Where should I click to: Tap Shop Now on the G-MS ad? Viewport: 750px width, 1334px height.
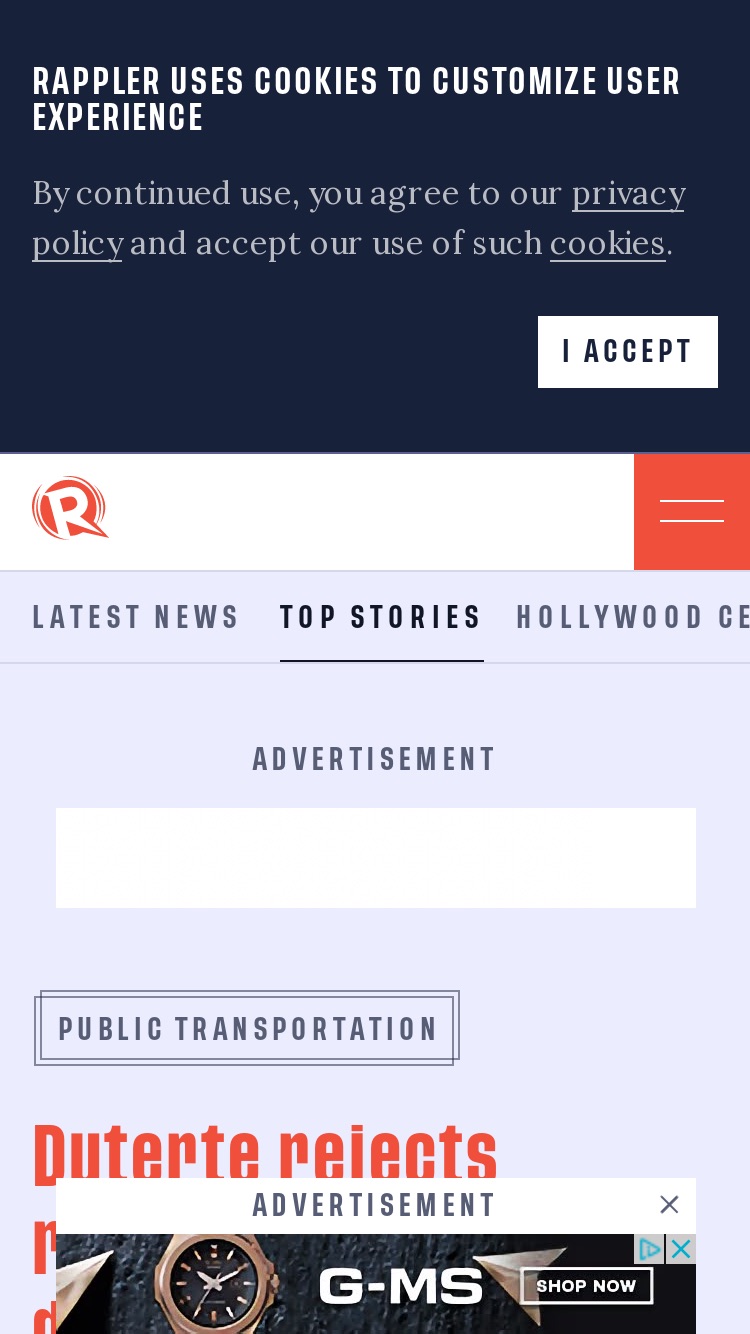click(x=587, y=1286)
